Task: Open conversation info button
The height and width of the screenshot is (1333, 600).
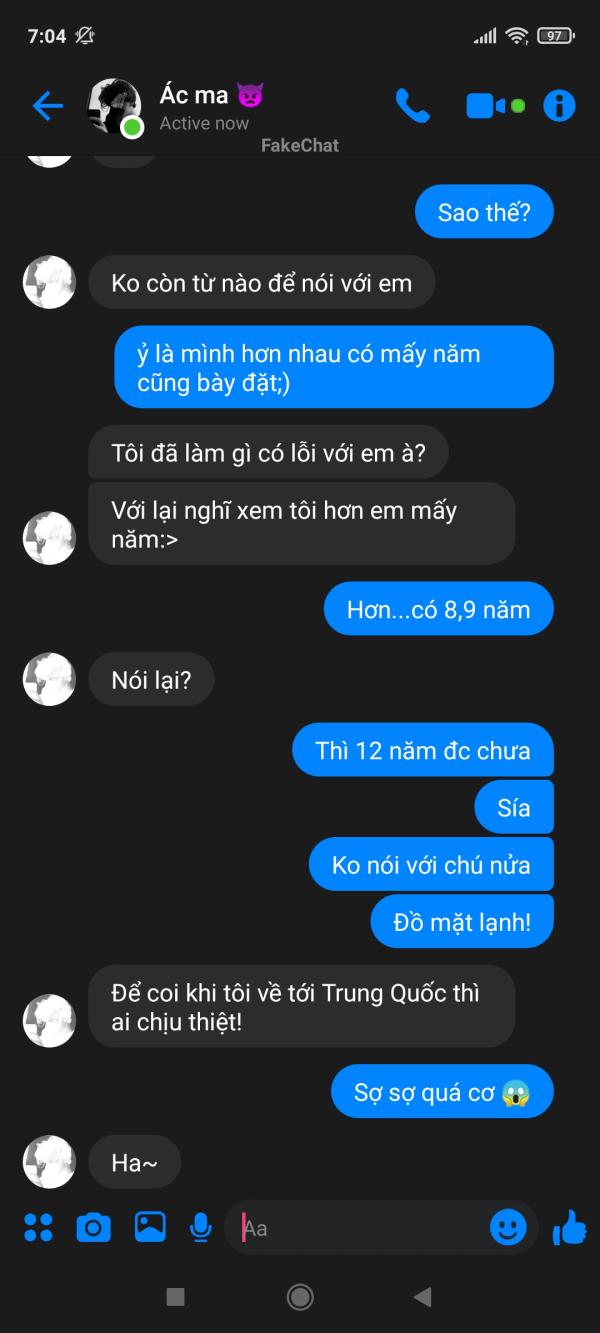Action: 559,105
